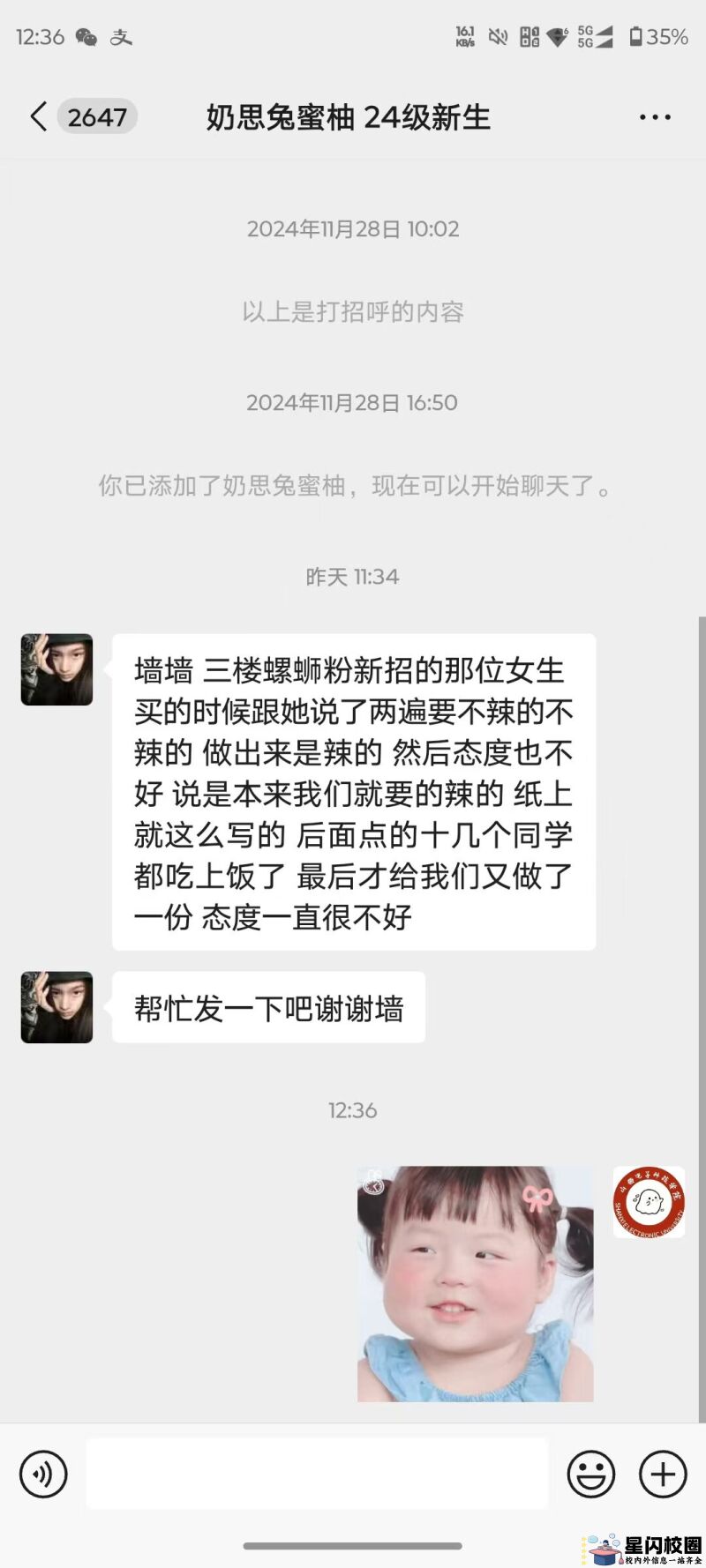The image size is (706, 1568).
Task: Tap the message text field
Action: (x=317, y=1474)
